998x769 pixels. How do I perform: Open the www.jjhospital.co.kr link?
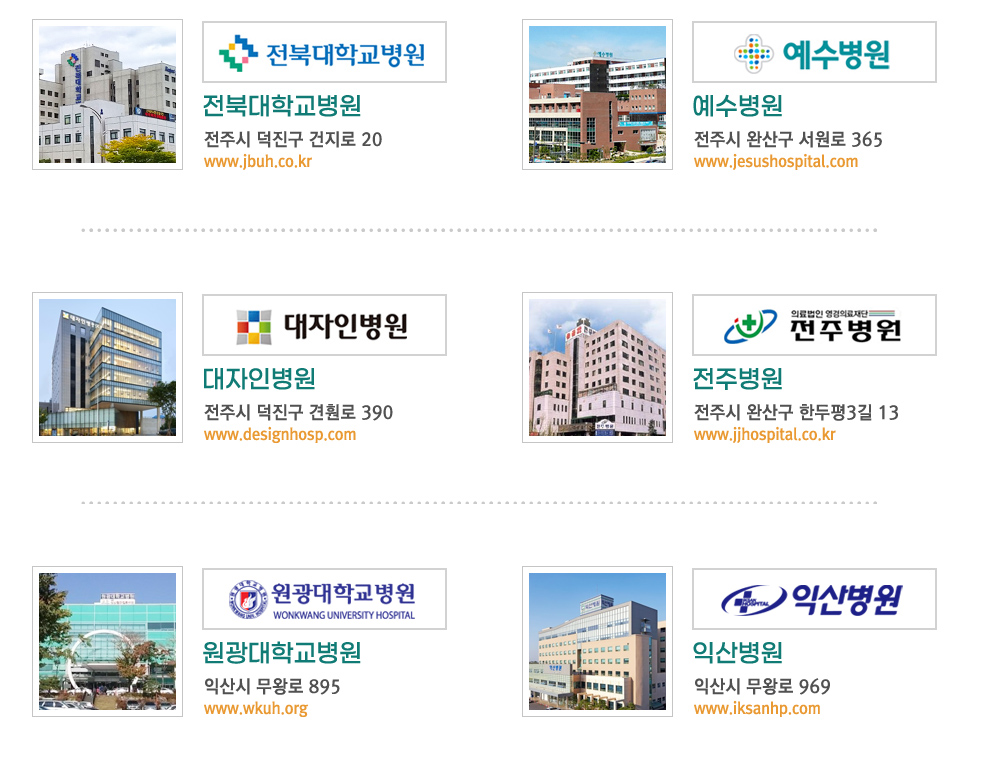(764, 434)
